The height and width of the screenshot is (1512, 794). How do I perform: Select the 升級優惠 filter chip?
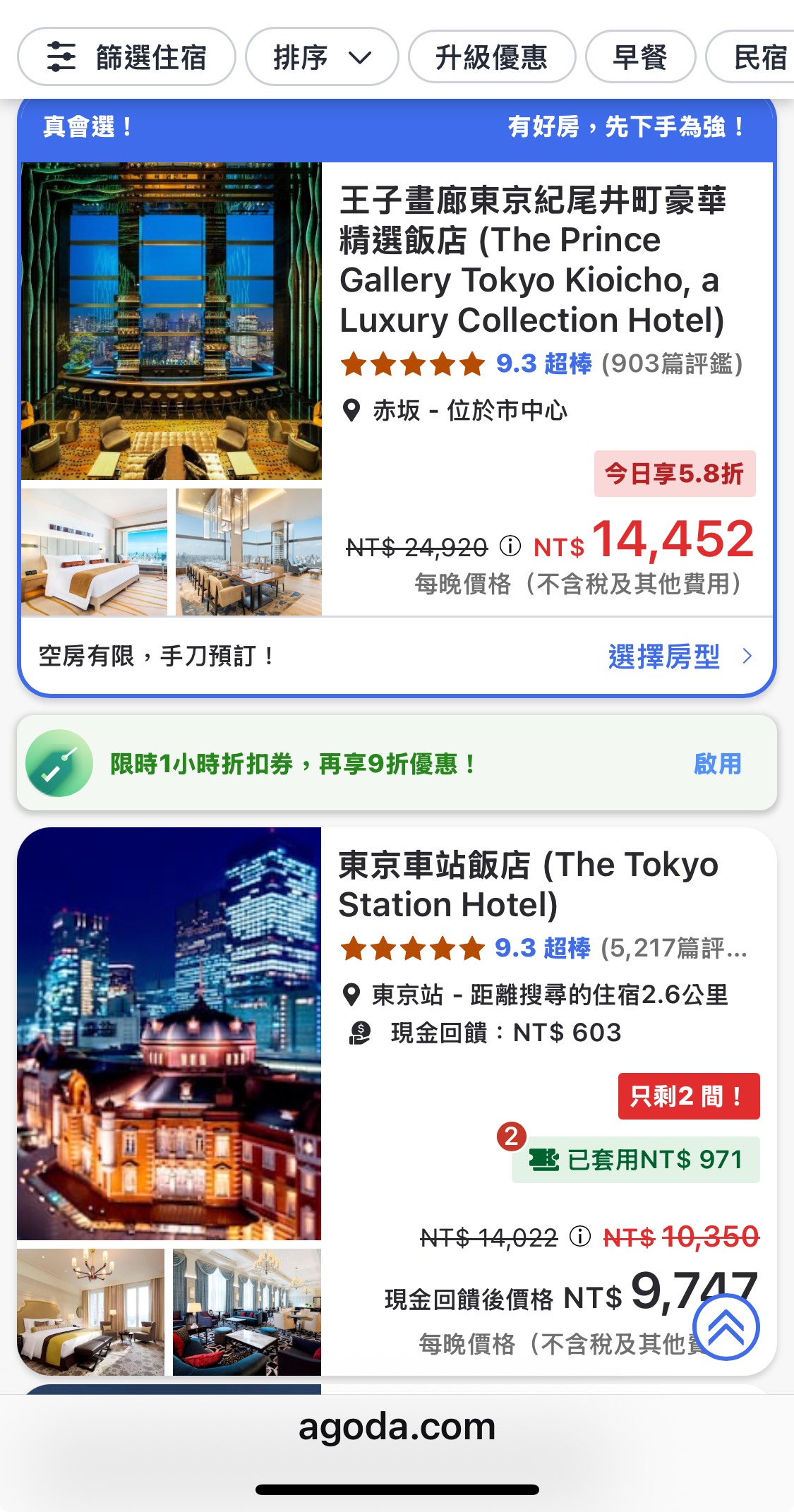pos(491,57)
